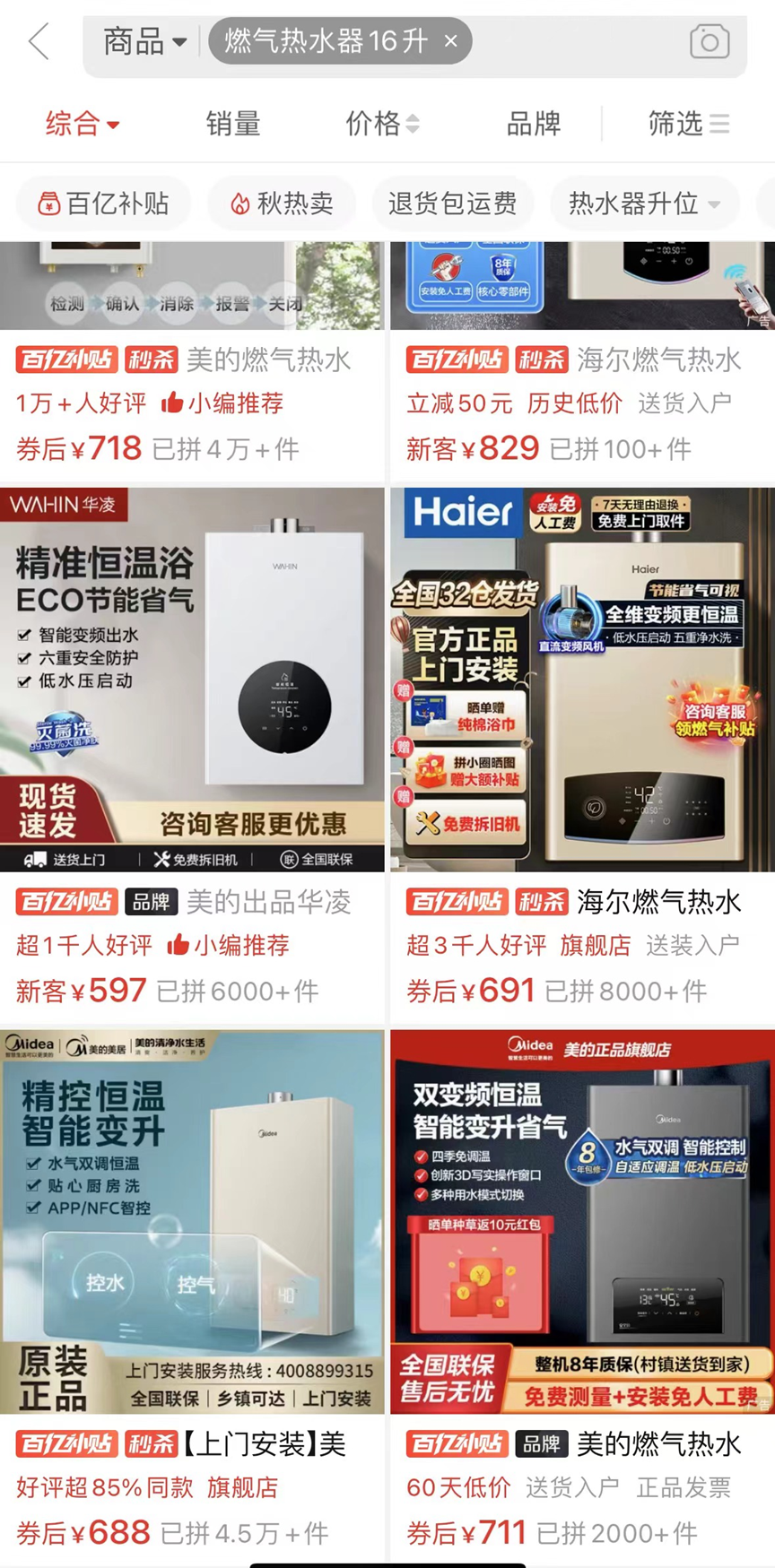Open the 美的 heater priced ¥711
775x1568 pixels.
pos(581,1224)
